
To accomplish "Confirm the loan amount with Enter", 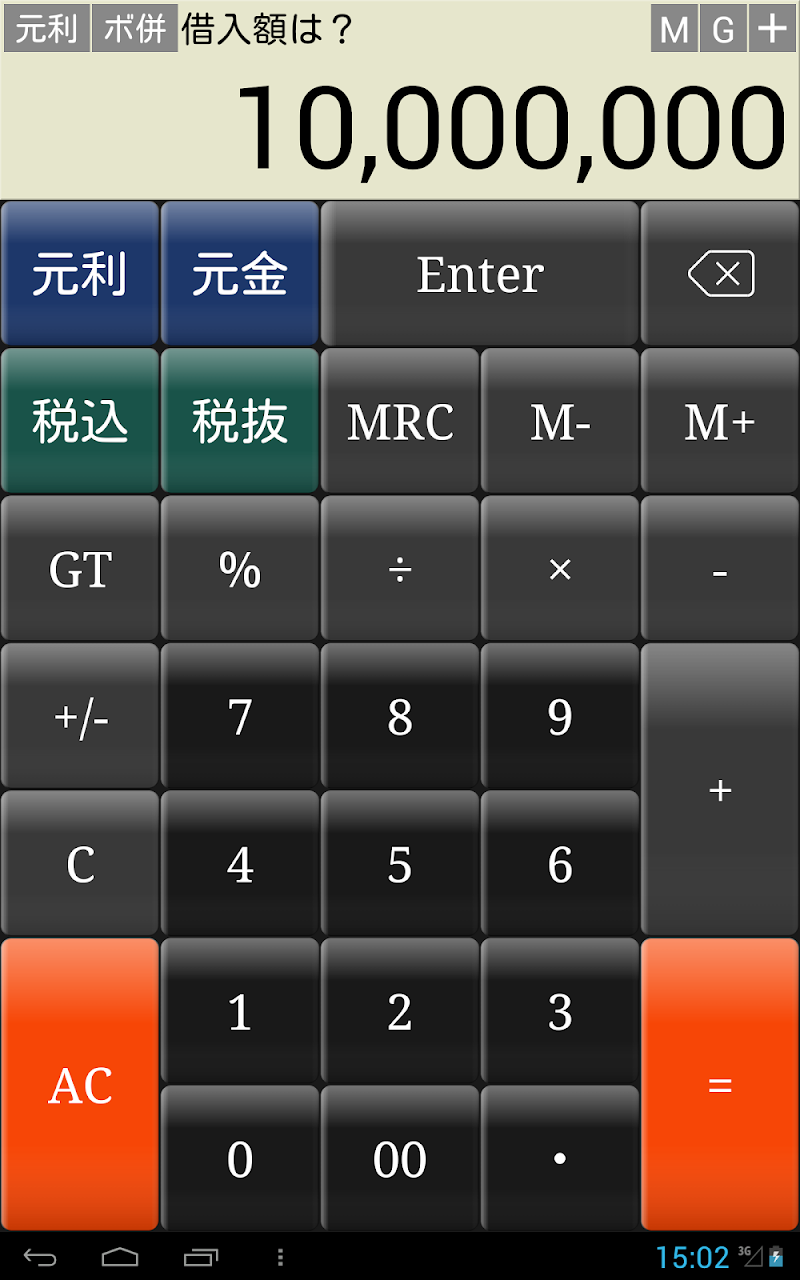I will tap(480, 274).
